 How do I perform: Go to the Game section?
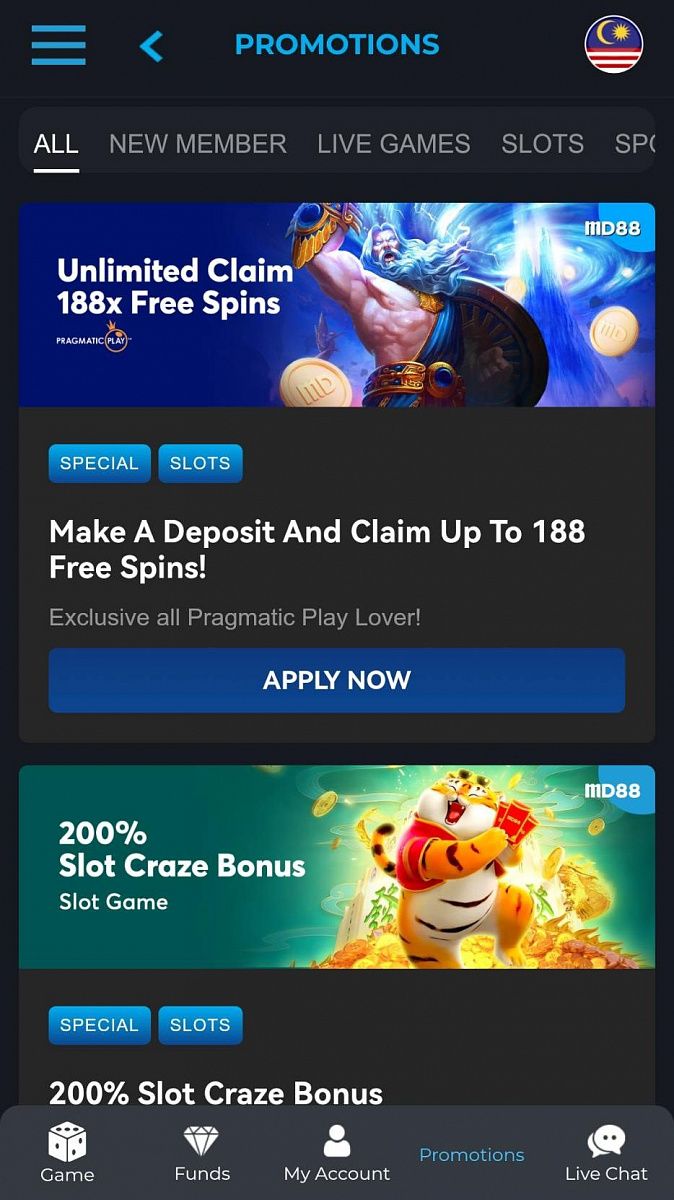pyautogui.click(x=67, y=1153)
